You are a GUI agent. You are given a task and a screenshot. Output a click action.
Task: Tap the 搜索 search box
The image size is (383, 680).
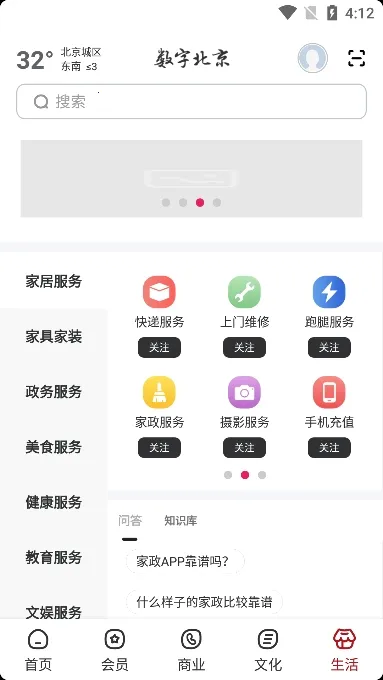tap(191, 101)
